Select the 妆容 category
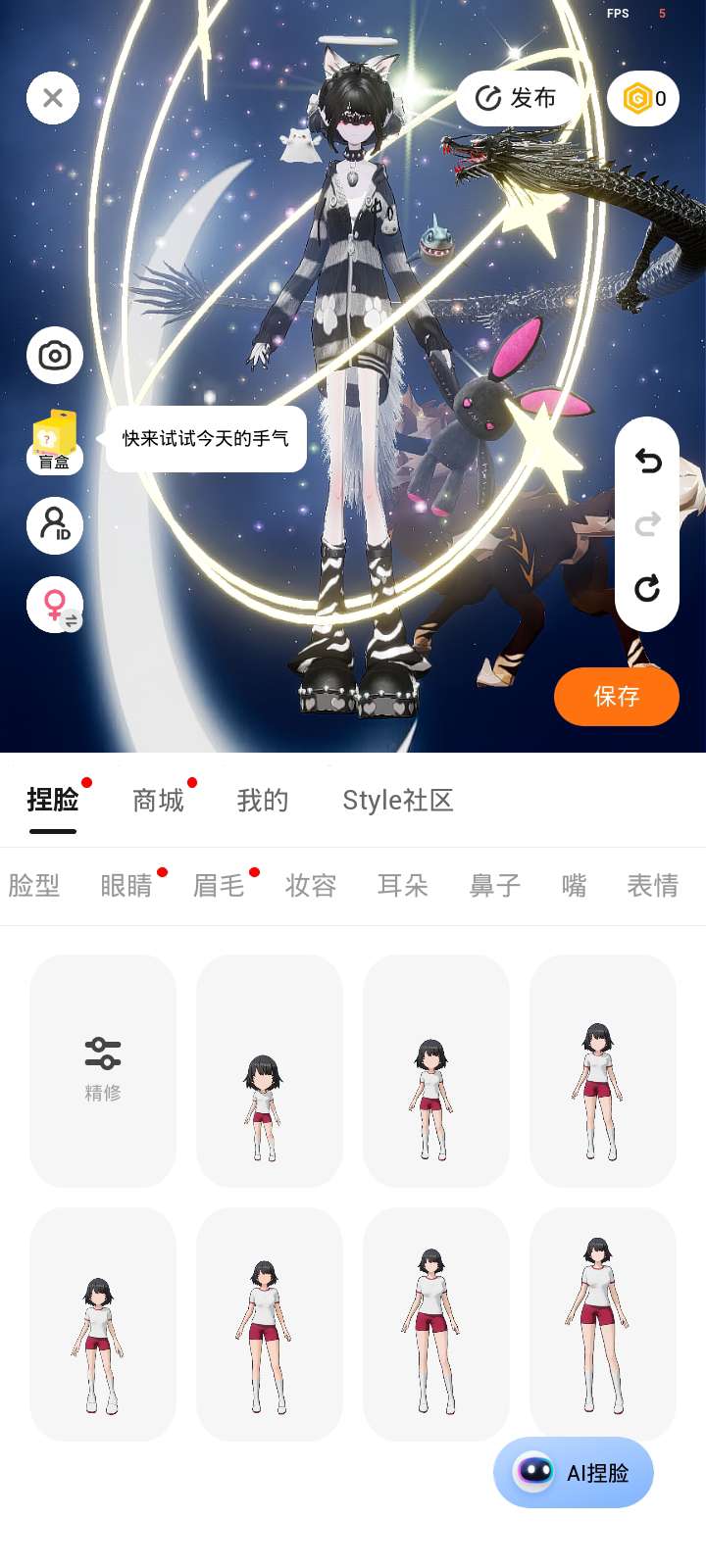This screenshot has width=706, height=1568. (311, 886)
